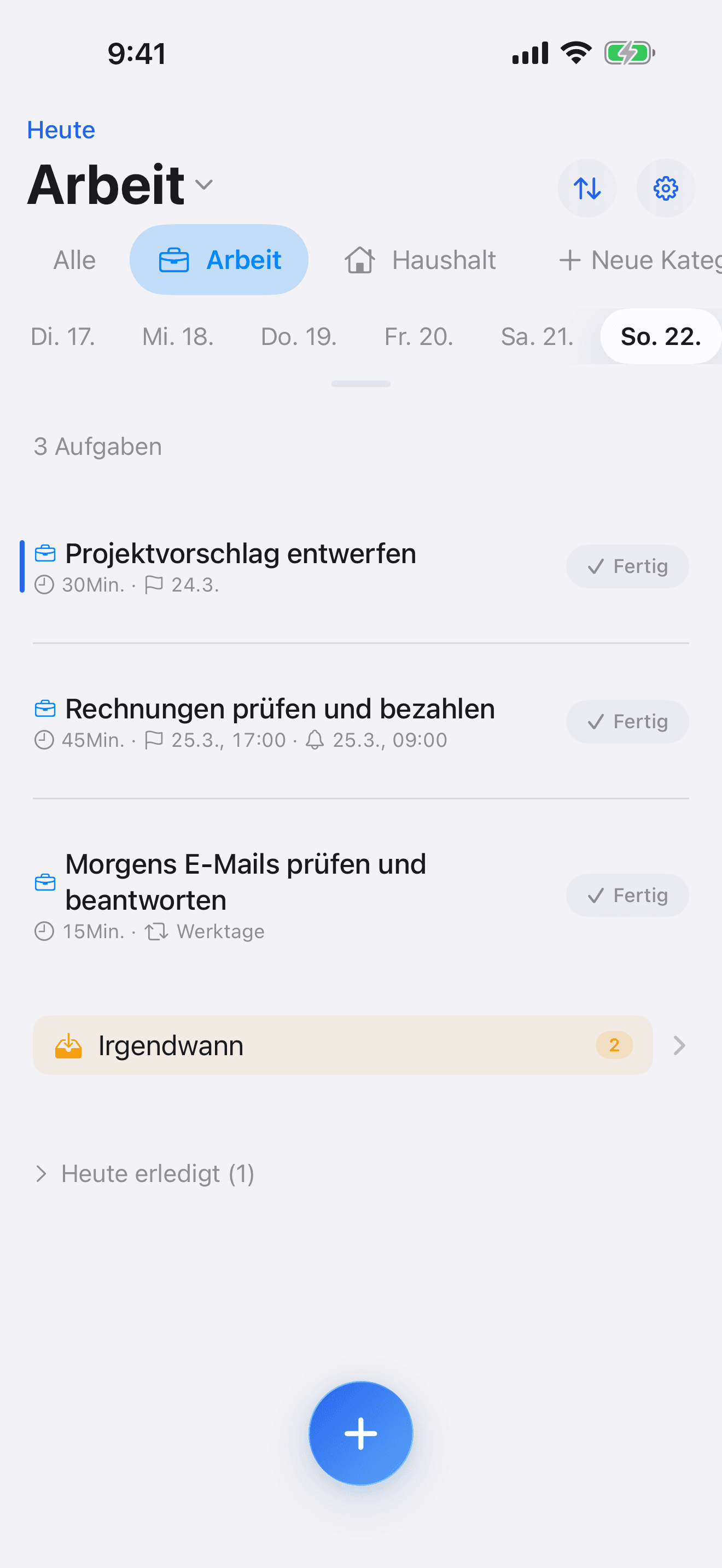This screenshot has width=722, height=1568.
Task: Complete Morgens E-Mails prüfen via Fertig
Action: [627, 895]
